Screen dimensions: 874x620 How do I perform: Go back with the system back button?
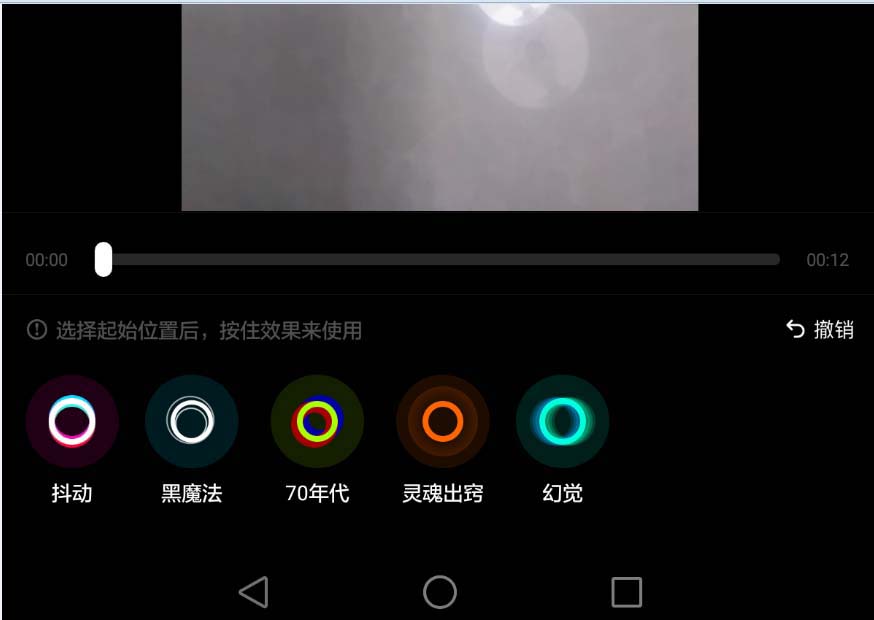click(254, 592)
